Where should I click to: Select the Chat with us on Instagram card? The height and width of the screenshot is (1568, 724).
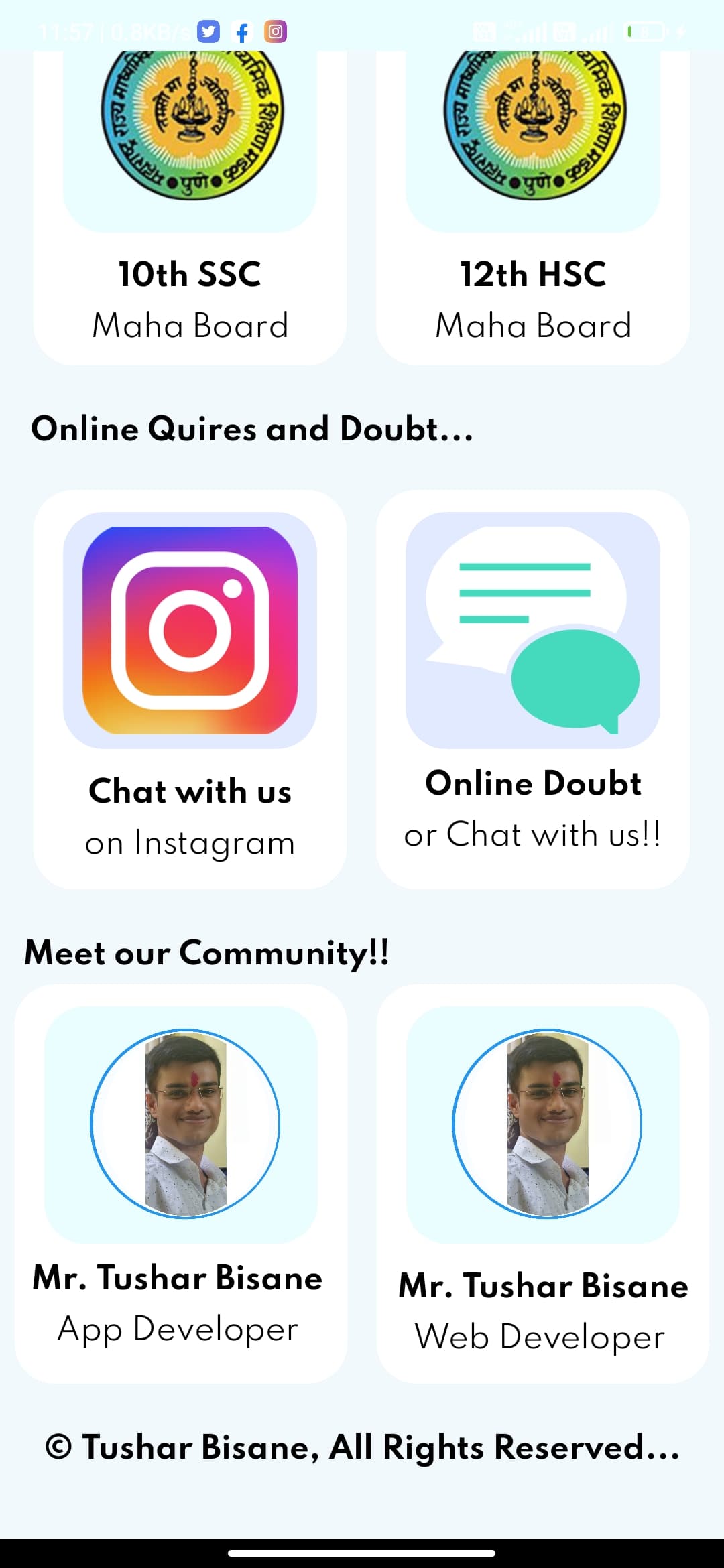pyautogui.click(x=190, y=690)
